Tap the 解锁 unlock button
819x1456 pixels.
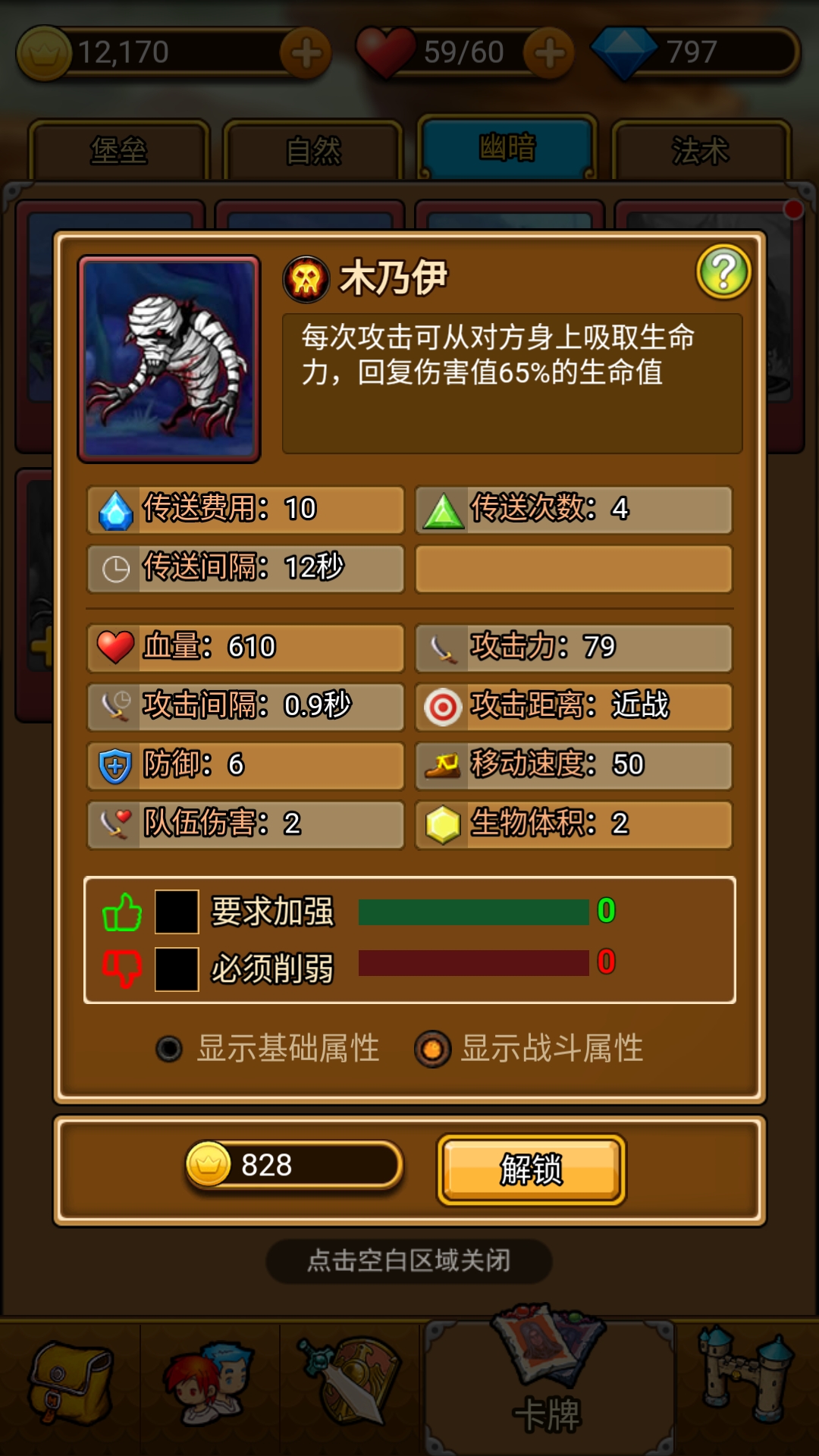[x=531, y=1169]
